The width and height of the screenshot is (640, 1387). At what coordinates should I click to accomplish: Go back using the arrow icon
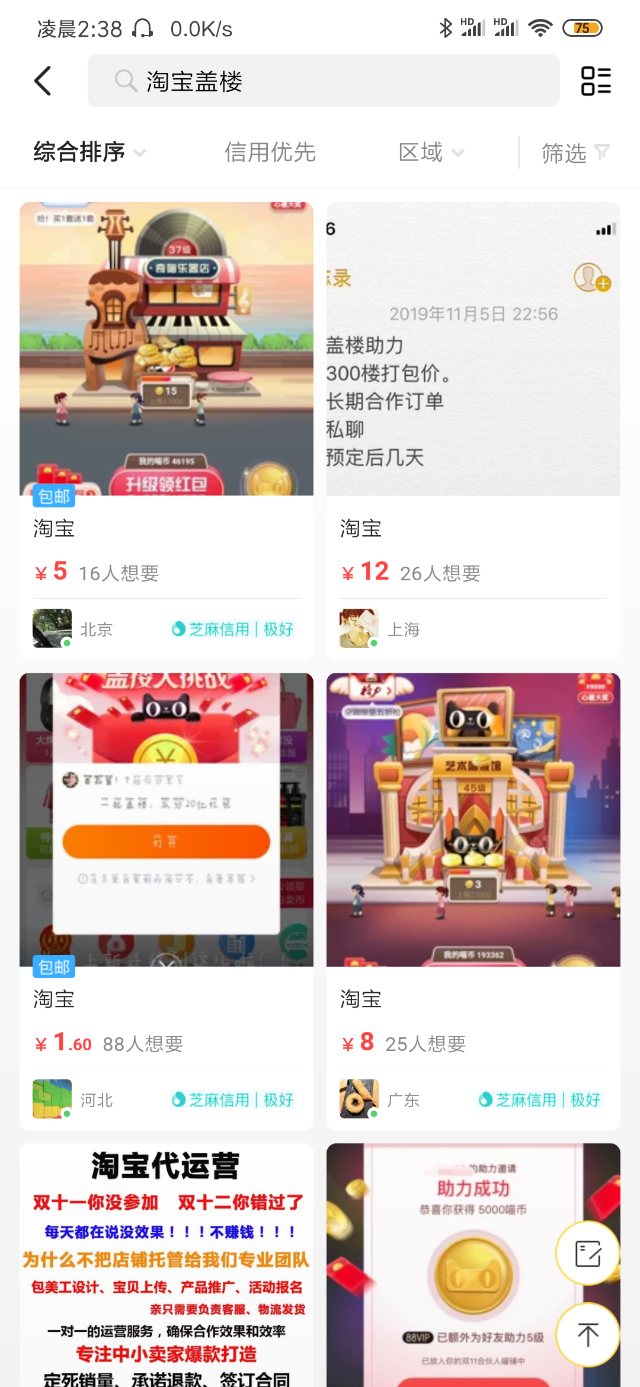tap(43, 81)
